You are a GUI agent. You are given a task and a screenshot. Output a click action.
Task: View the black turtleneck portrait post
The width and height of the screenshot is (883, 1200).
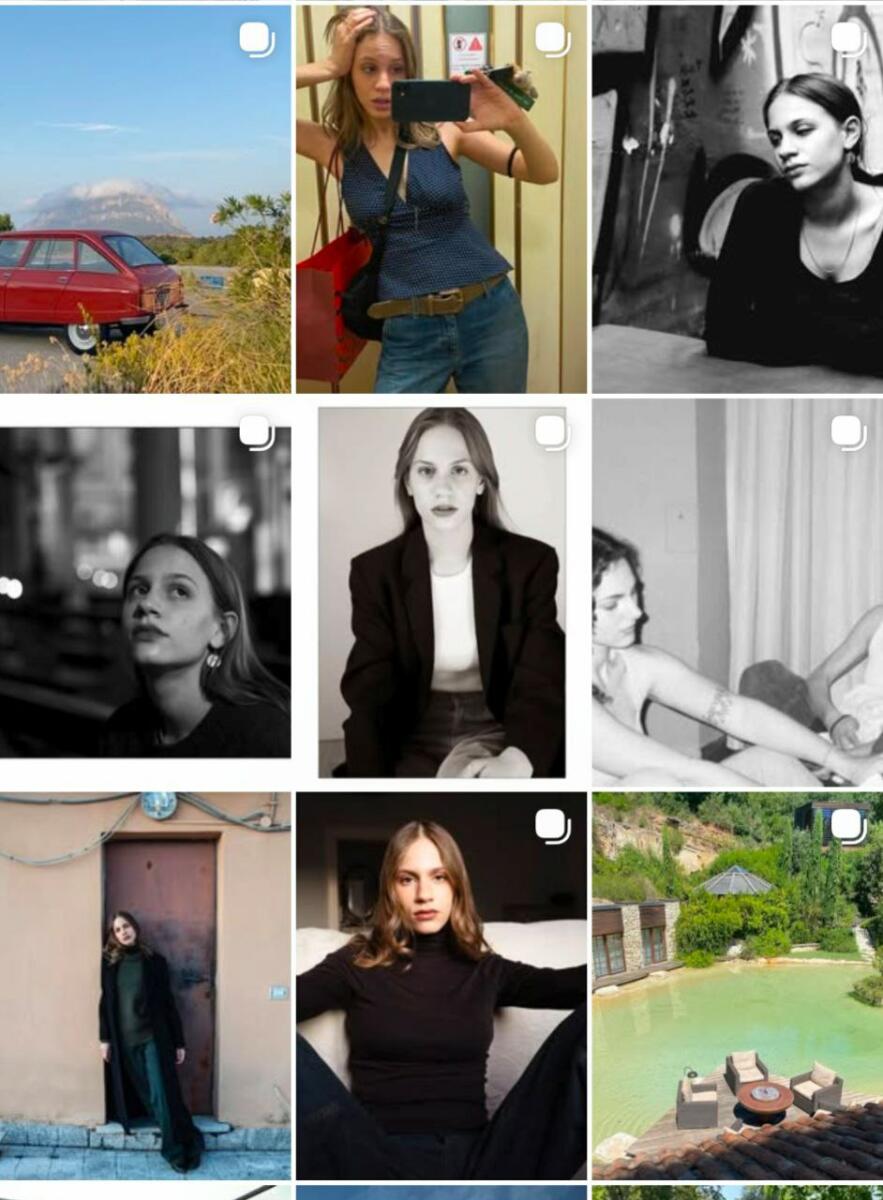tap(441, 985)
